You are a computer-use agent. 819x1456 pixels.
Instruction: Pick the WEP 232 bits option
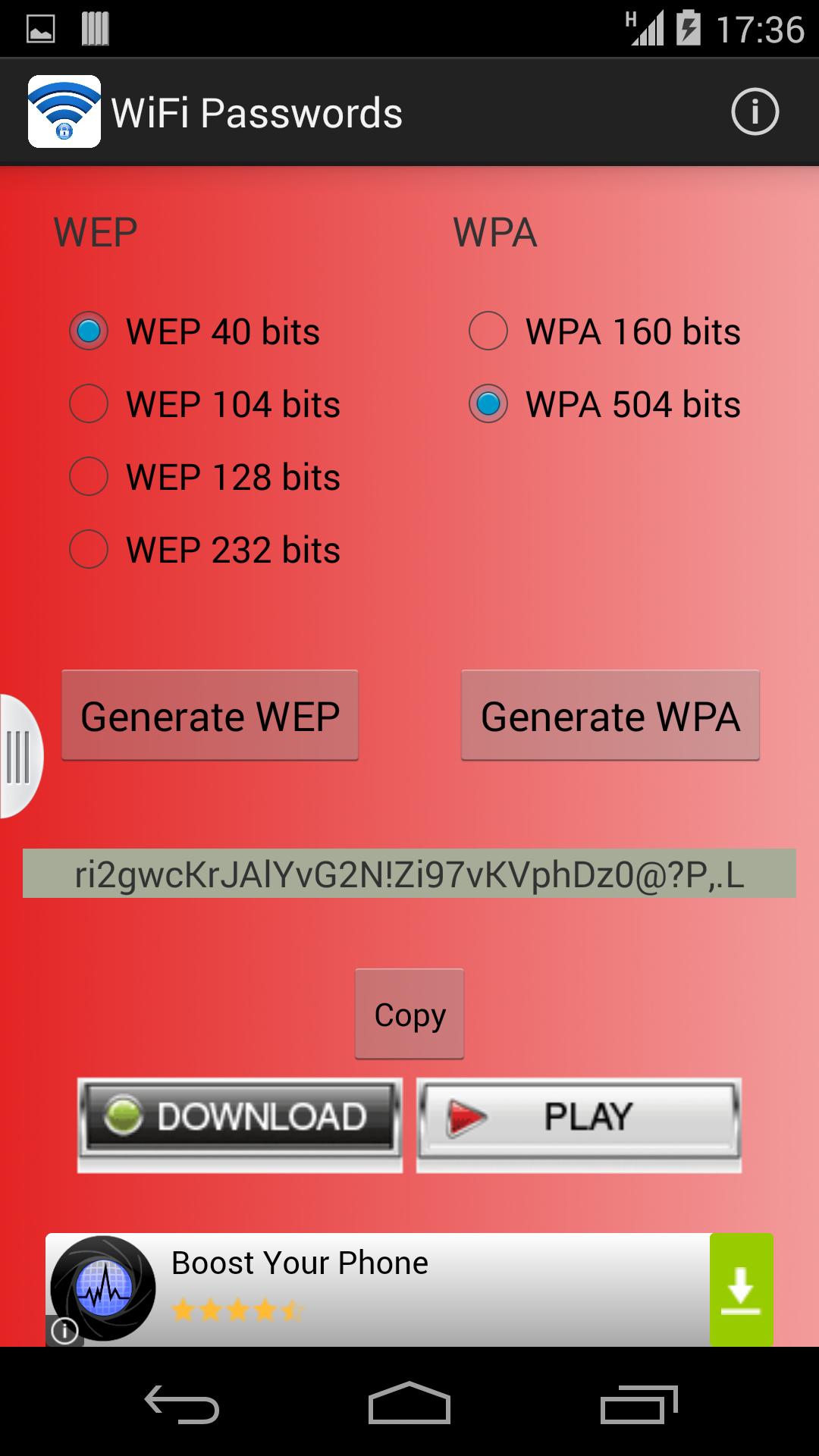tap(89, 550)
